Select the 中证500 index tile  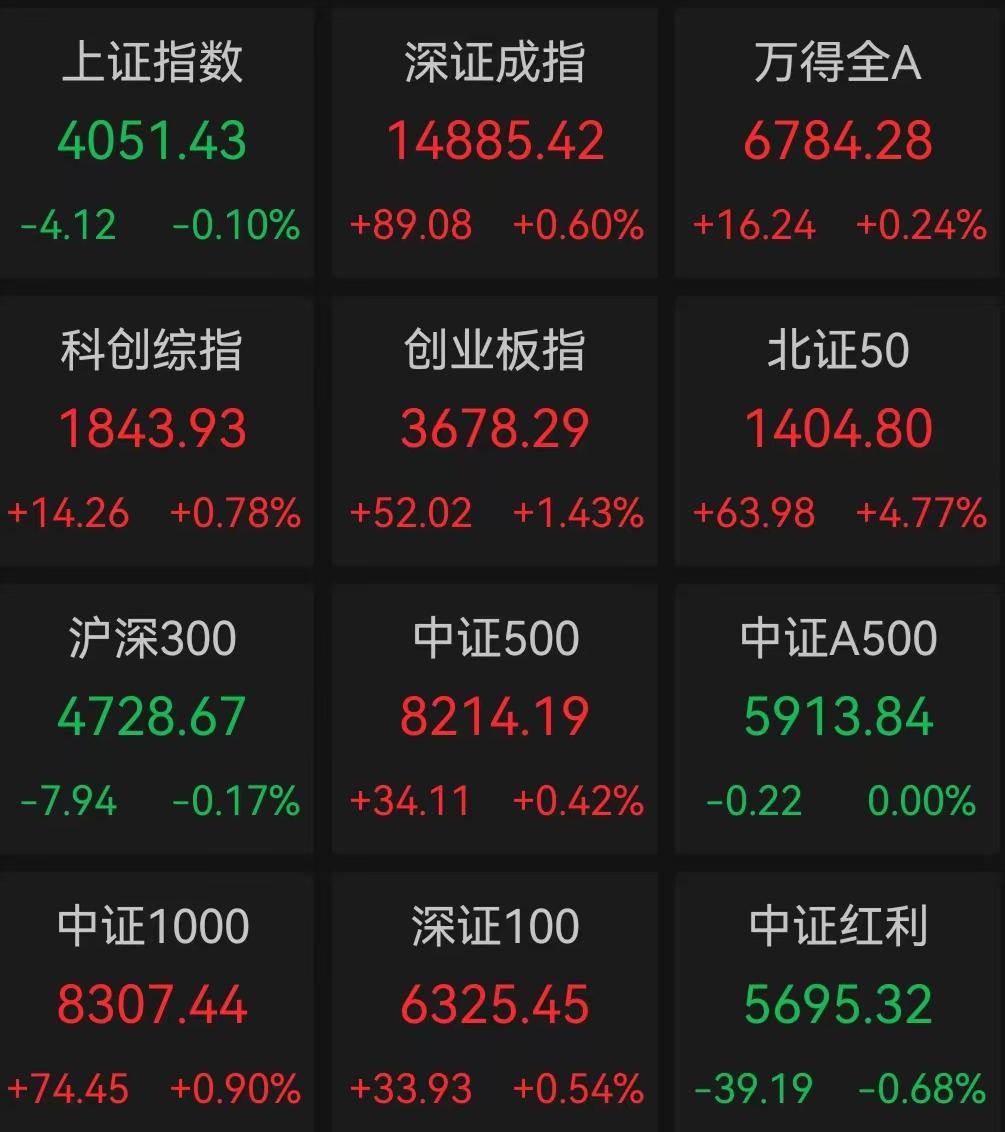tap(495, 718)
